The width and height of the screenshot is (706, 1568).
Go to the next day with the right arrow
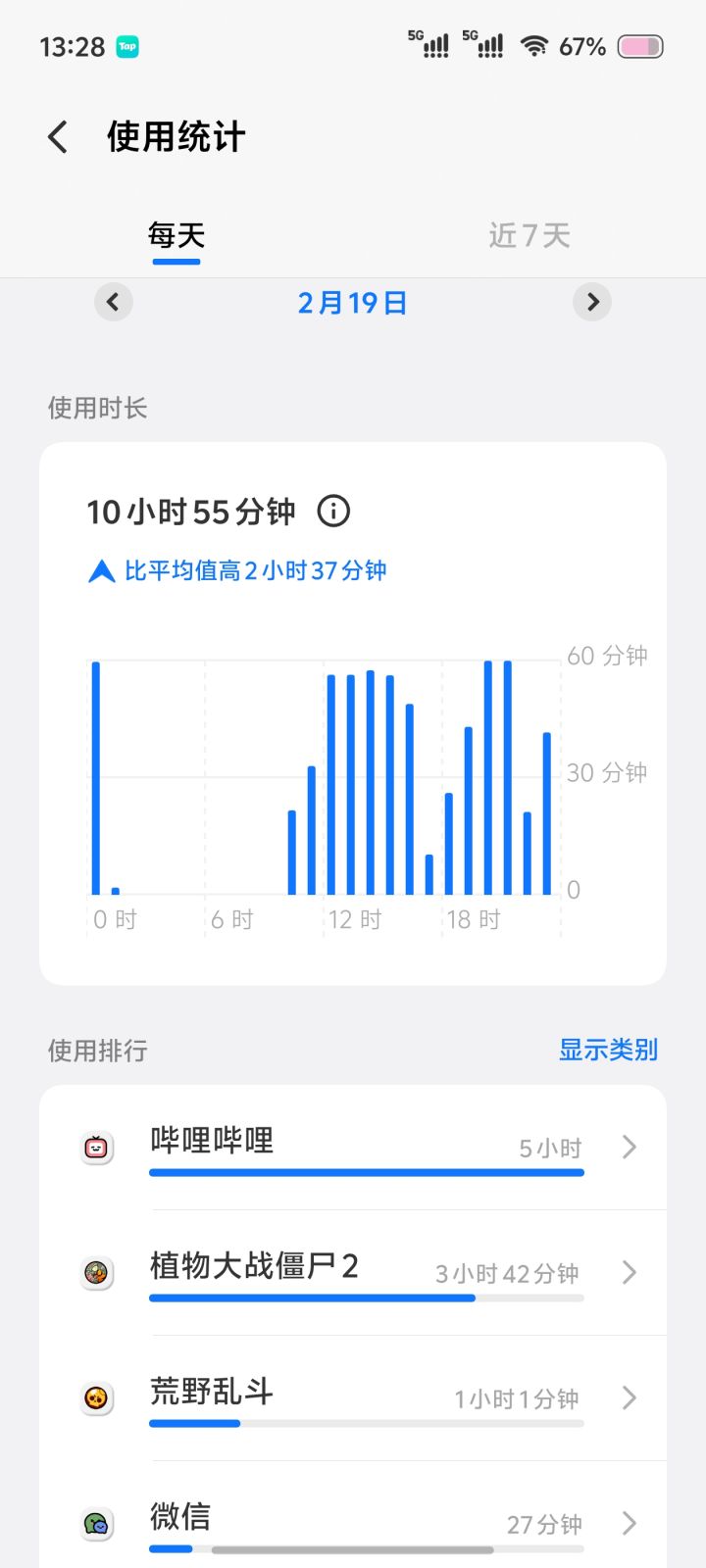pos(592,302)
